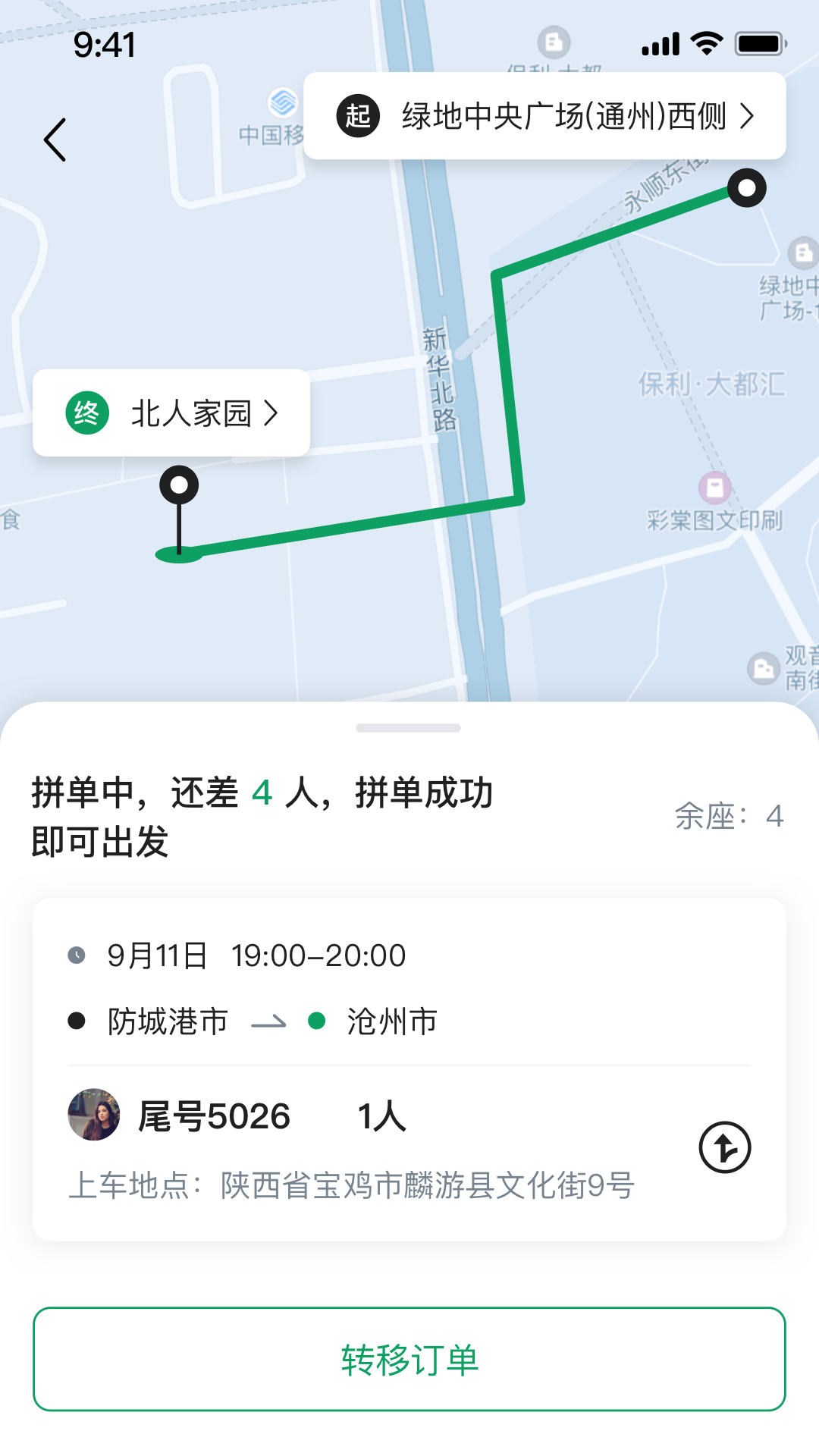The width and height of the screenshot is (819, 1456).
Task: Open navigation icon beside passenger 尾号5026
Action: 724,1147
